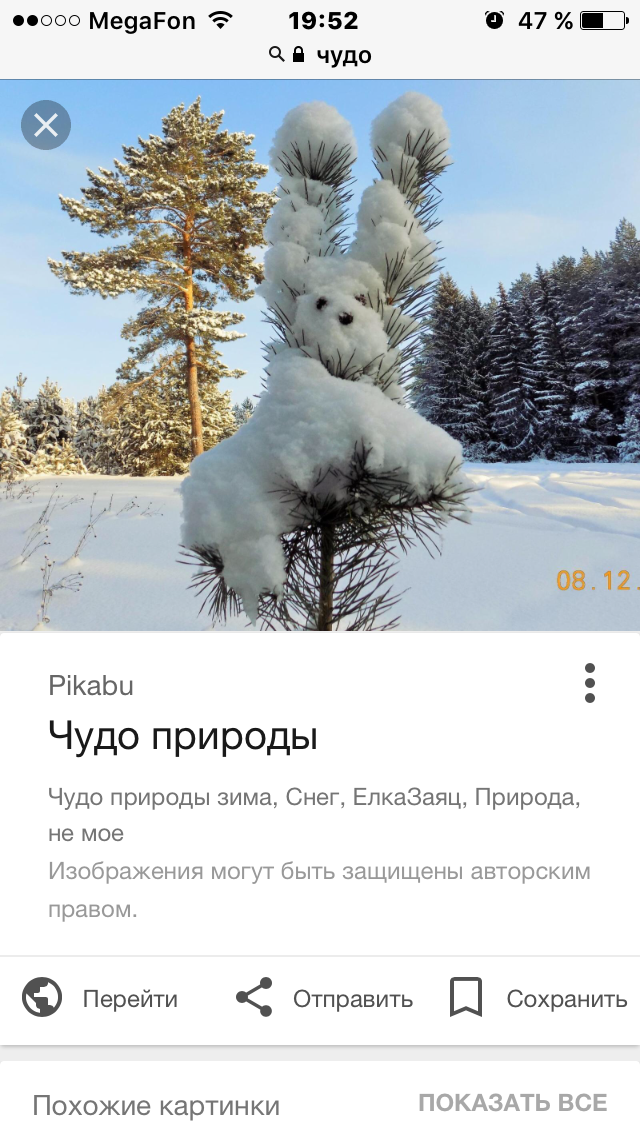Open the snow bunny image
This screenshot has height=1136, width=640.
(x=320, y=355)
